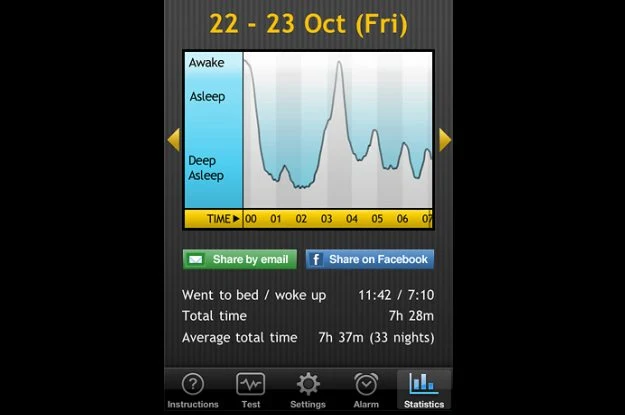Share sleep graph by email
625x415 pixels.
pyautogui.click(x=239, y=259)
